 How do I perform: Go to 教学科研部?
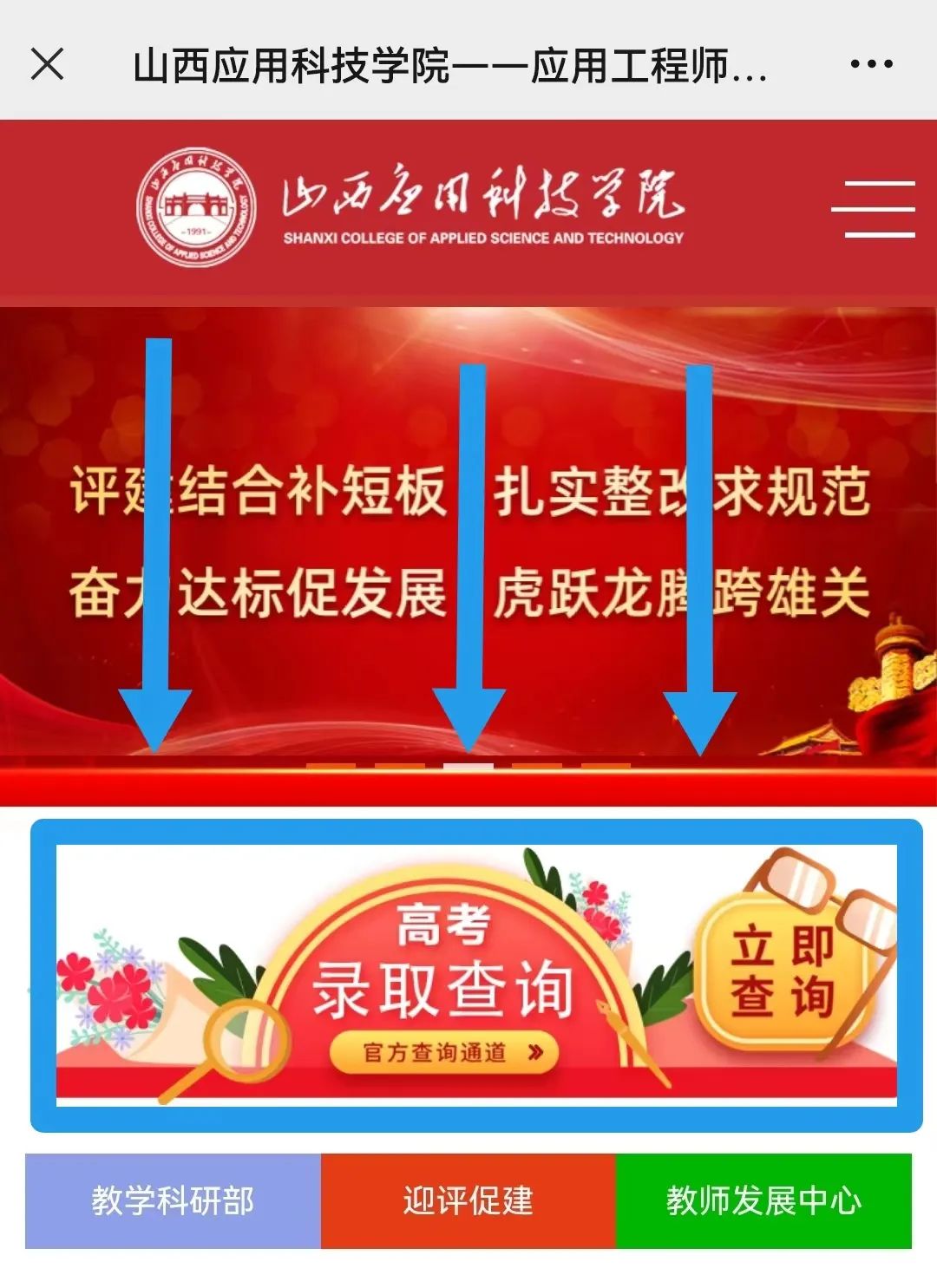coord(173,1200)
